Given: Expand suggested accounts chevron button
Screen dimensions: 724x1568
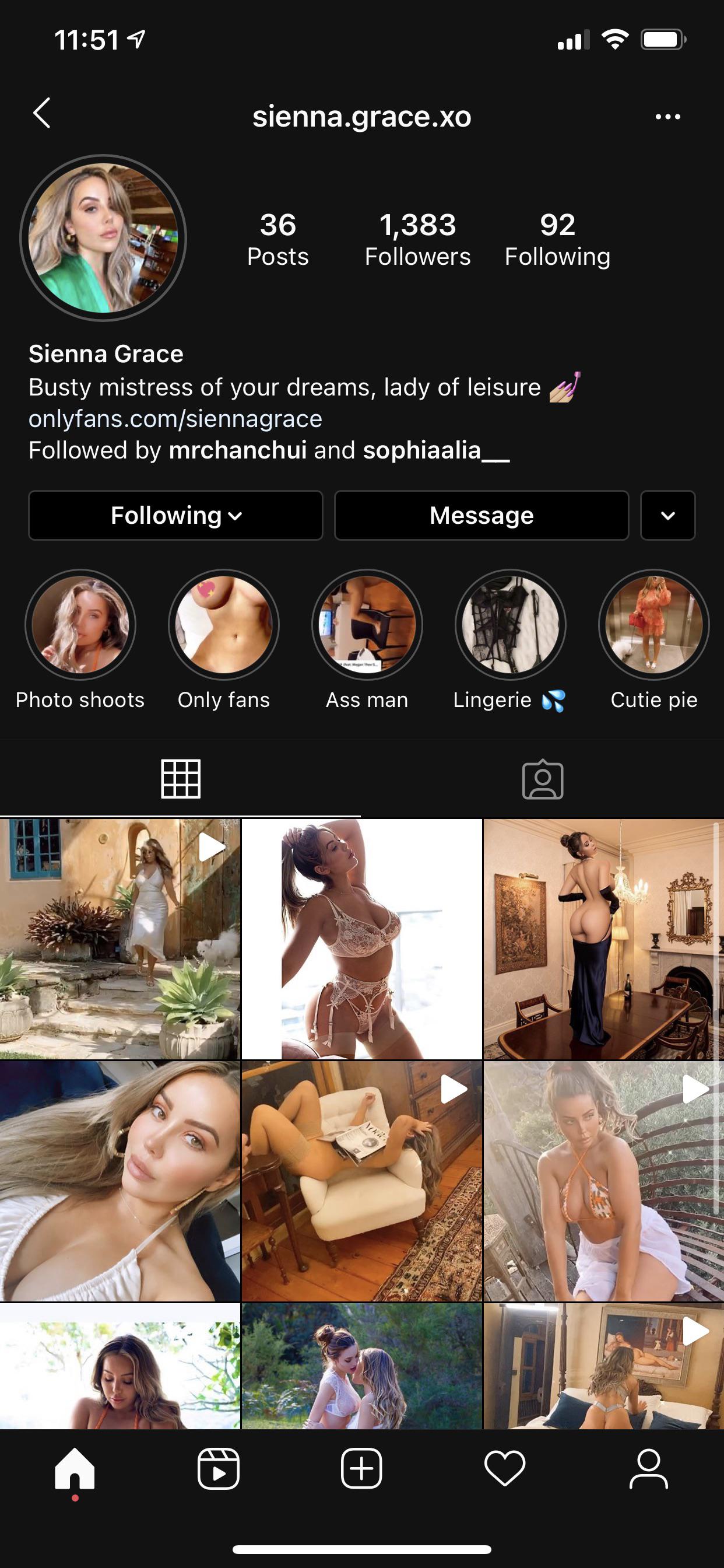Looking at the screenshot, I should coord(667,516).
